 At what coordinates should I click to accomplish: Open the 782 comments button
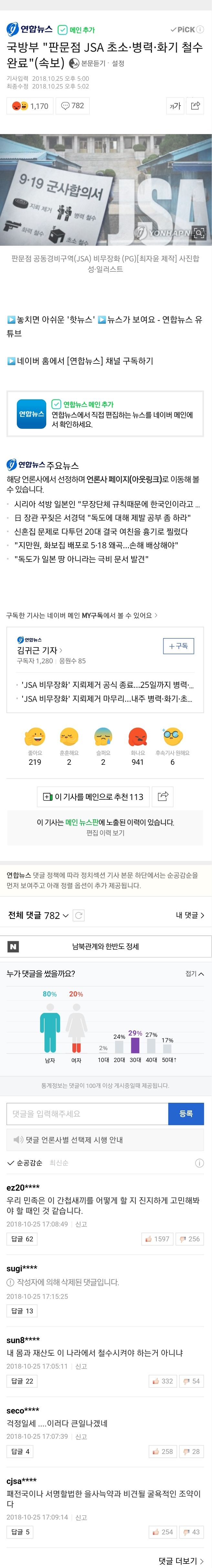72,106
